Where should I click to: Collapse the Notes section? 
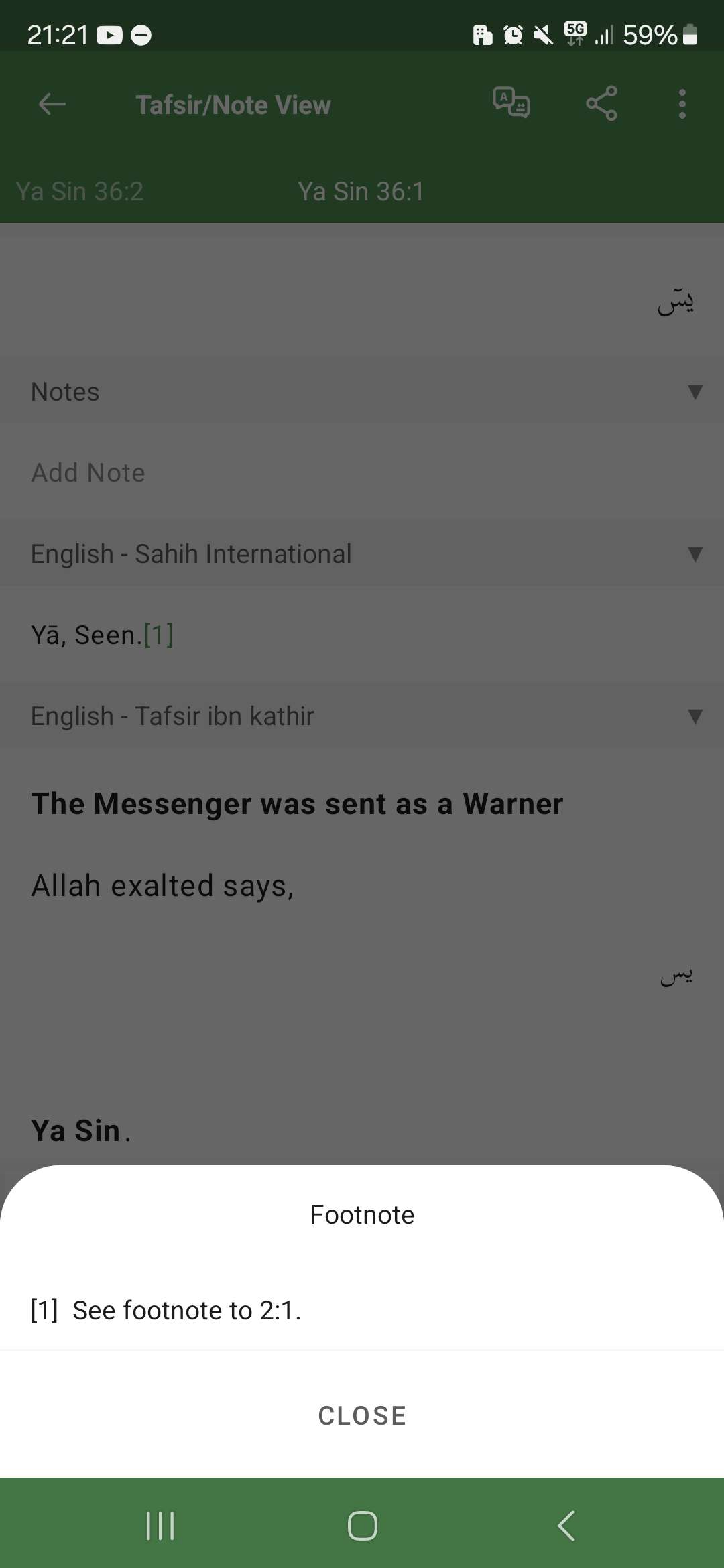click(695, 392)
